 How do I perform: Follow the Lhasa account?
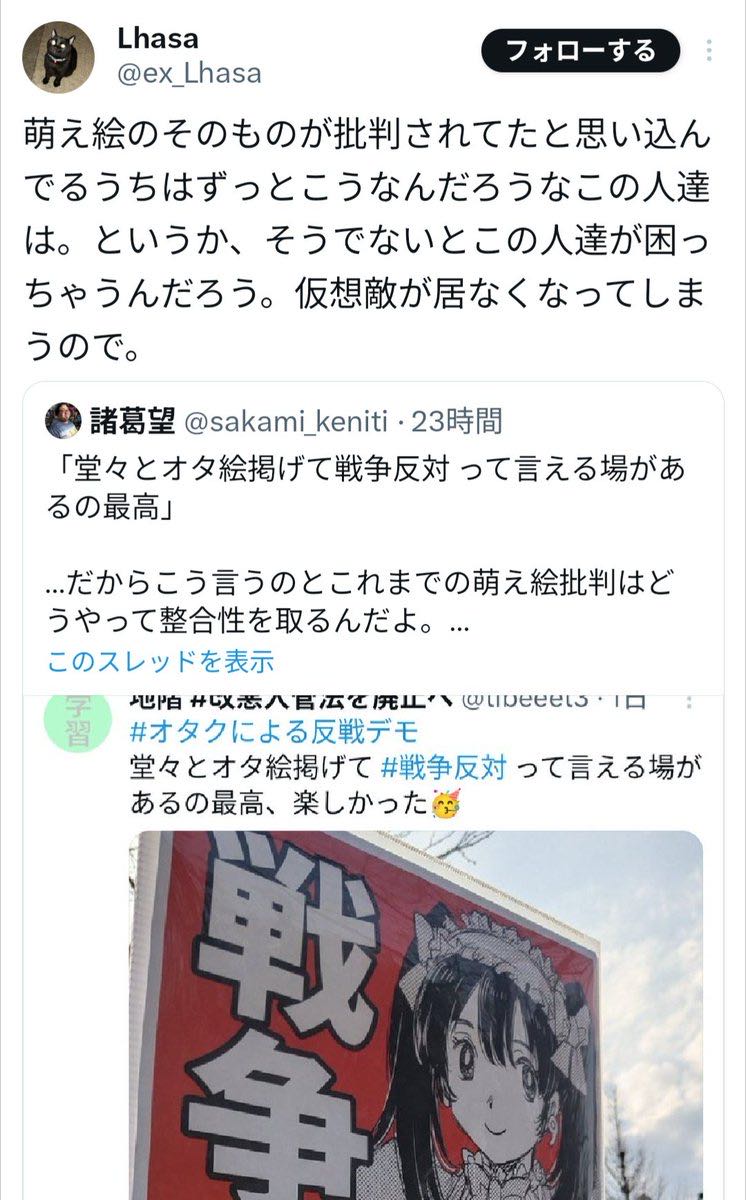point(581,51)
